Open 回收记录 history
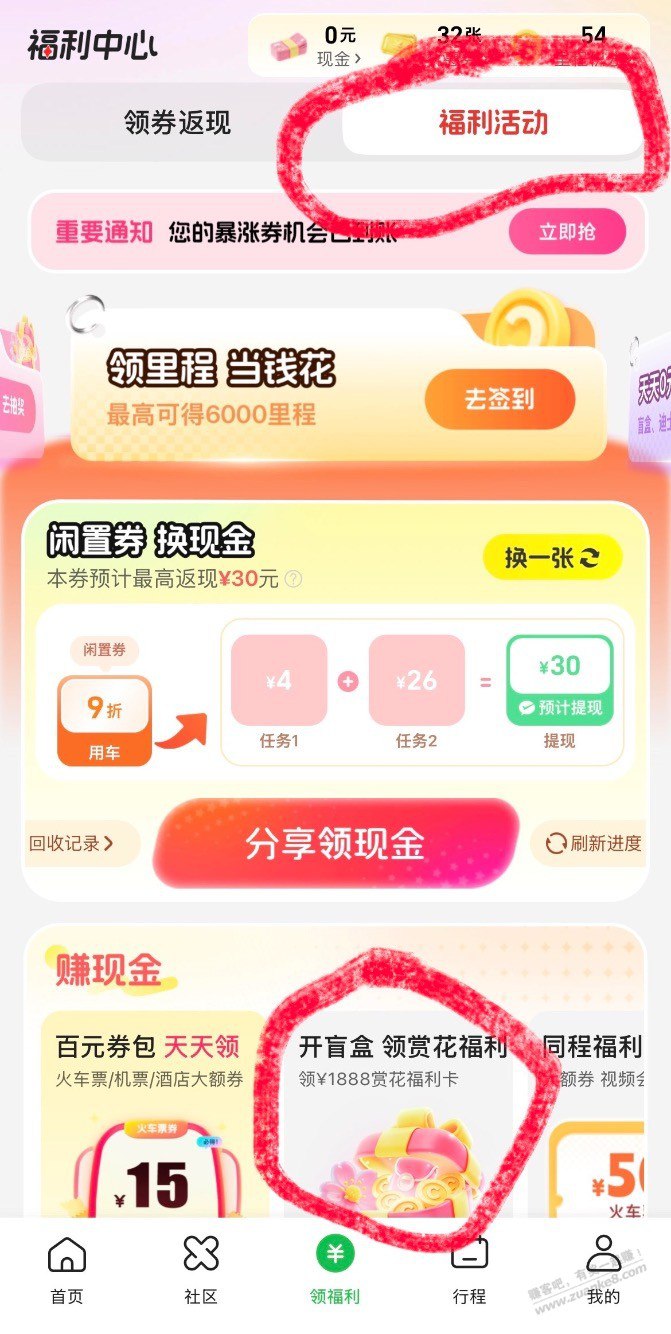The image size is (671, 1334). click(x=70, y=843)
